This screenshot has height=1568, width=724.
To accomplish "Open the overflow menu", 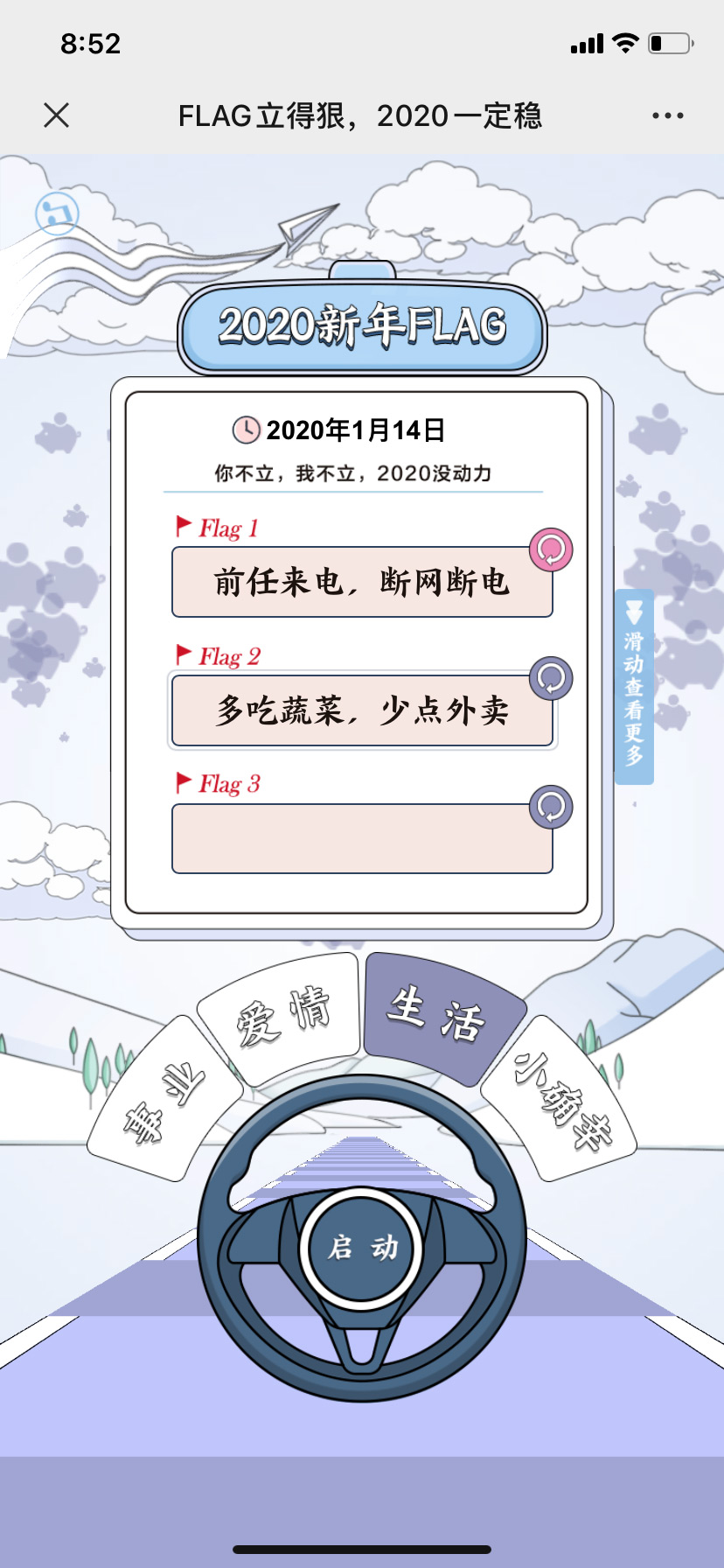I will coord(667,115).
